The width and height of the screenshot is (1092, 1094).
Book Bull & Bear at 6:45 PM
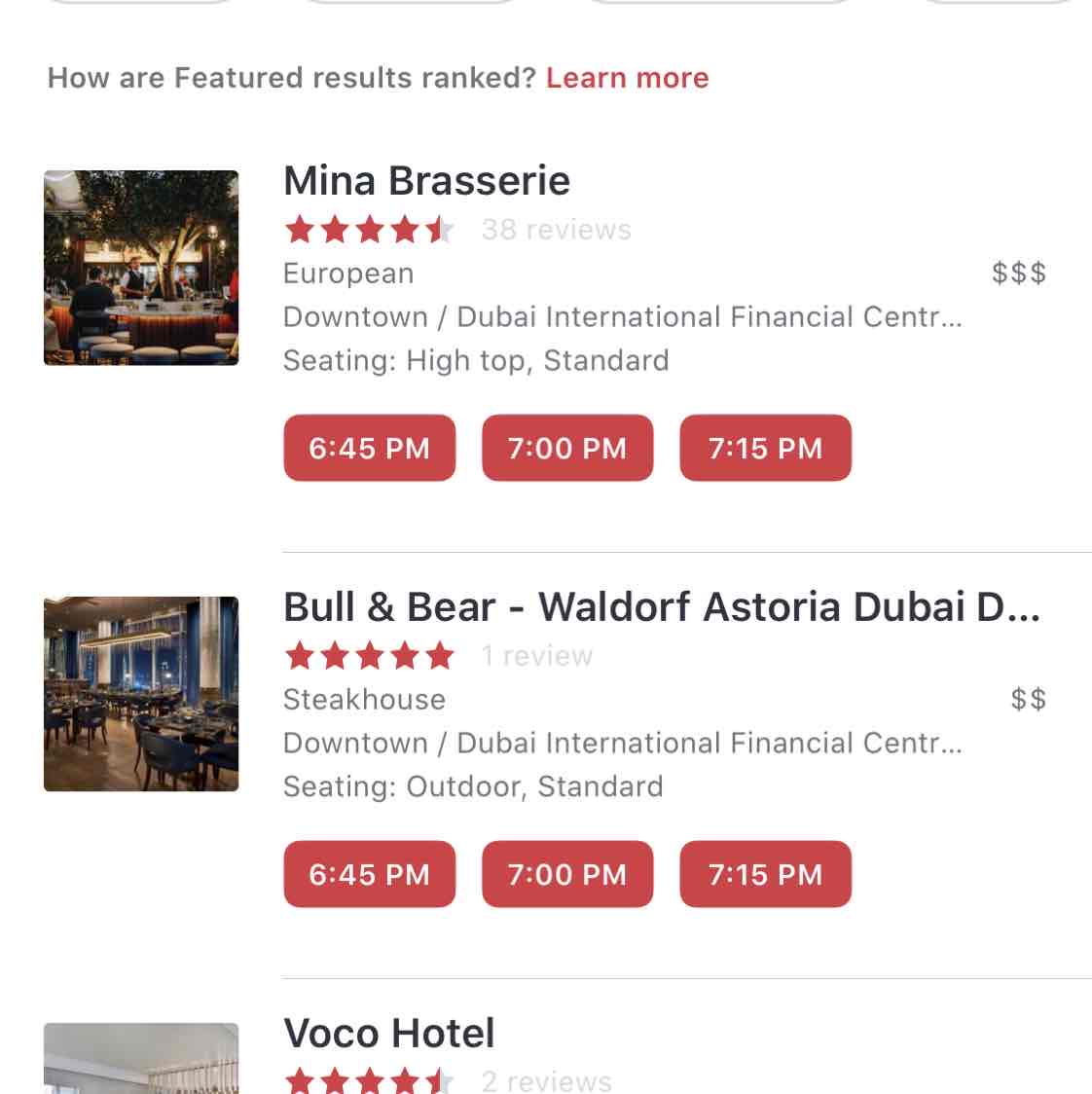coord(369,874)
